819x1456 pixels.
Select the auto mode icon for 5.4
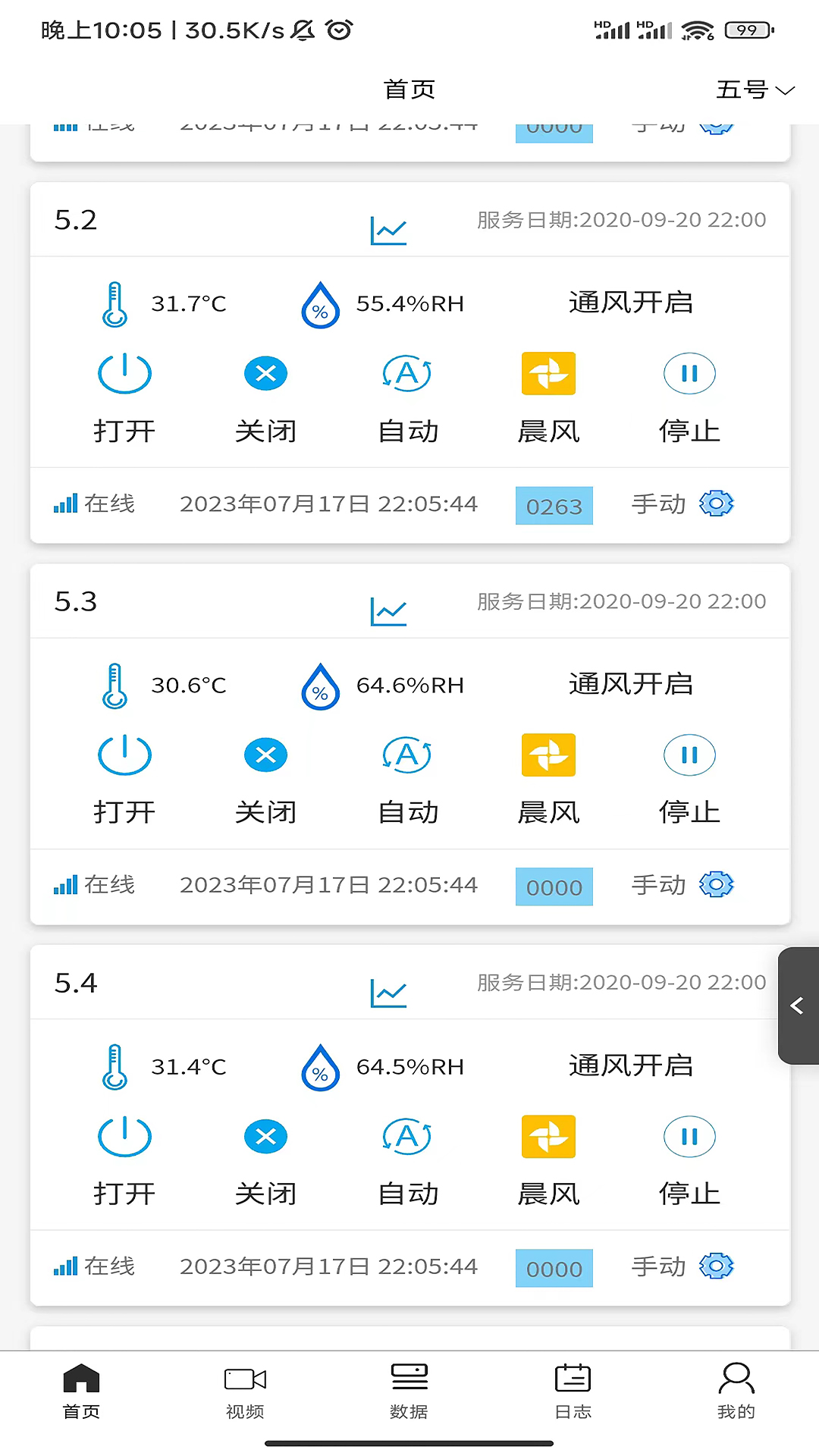pos(406,1137)
